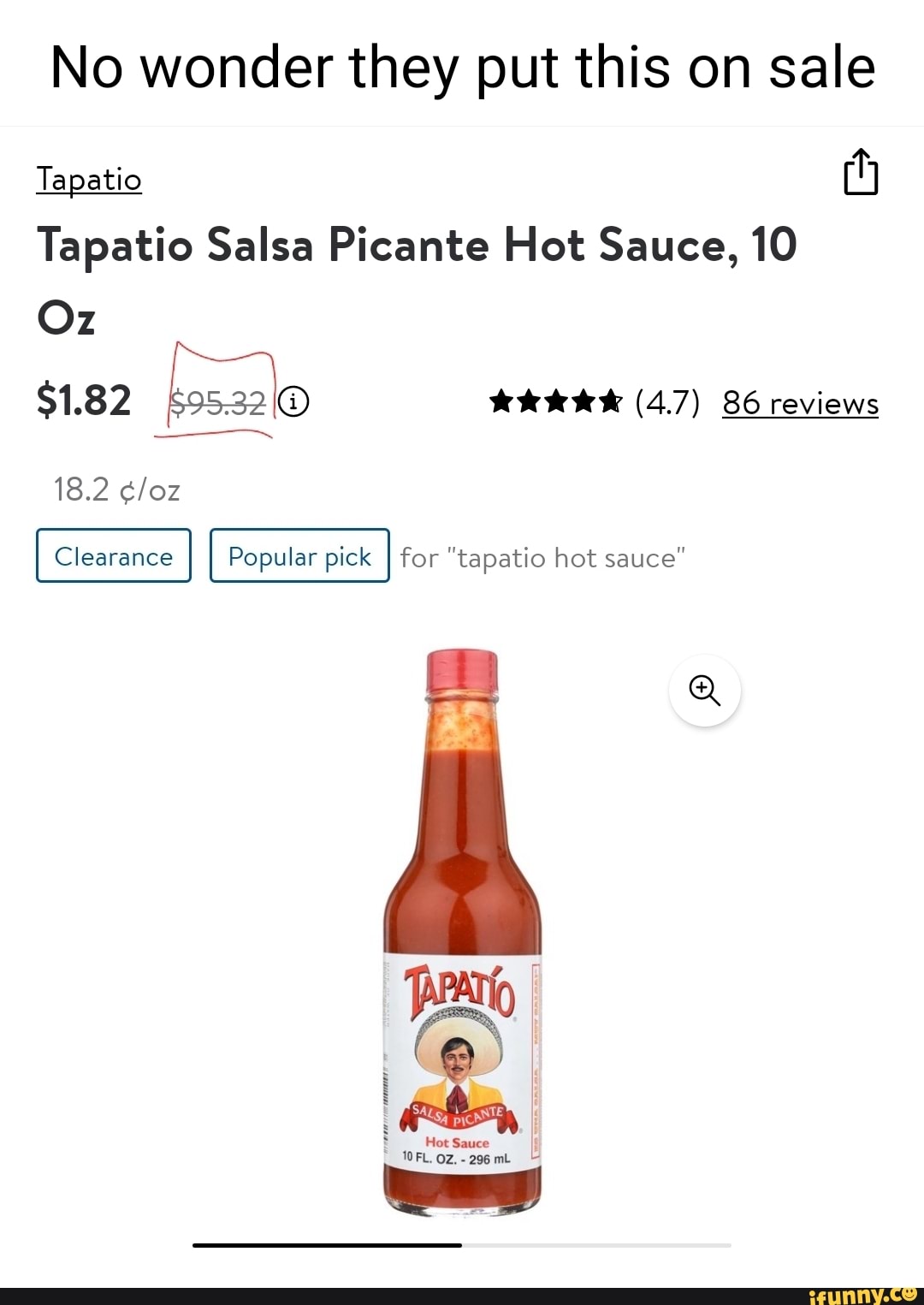Click the fifth partially-filled star
Image resolution: width=924 pixels, height=1305 pixels.
610,402
